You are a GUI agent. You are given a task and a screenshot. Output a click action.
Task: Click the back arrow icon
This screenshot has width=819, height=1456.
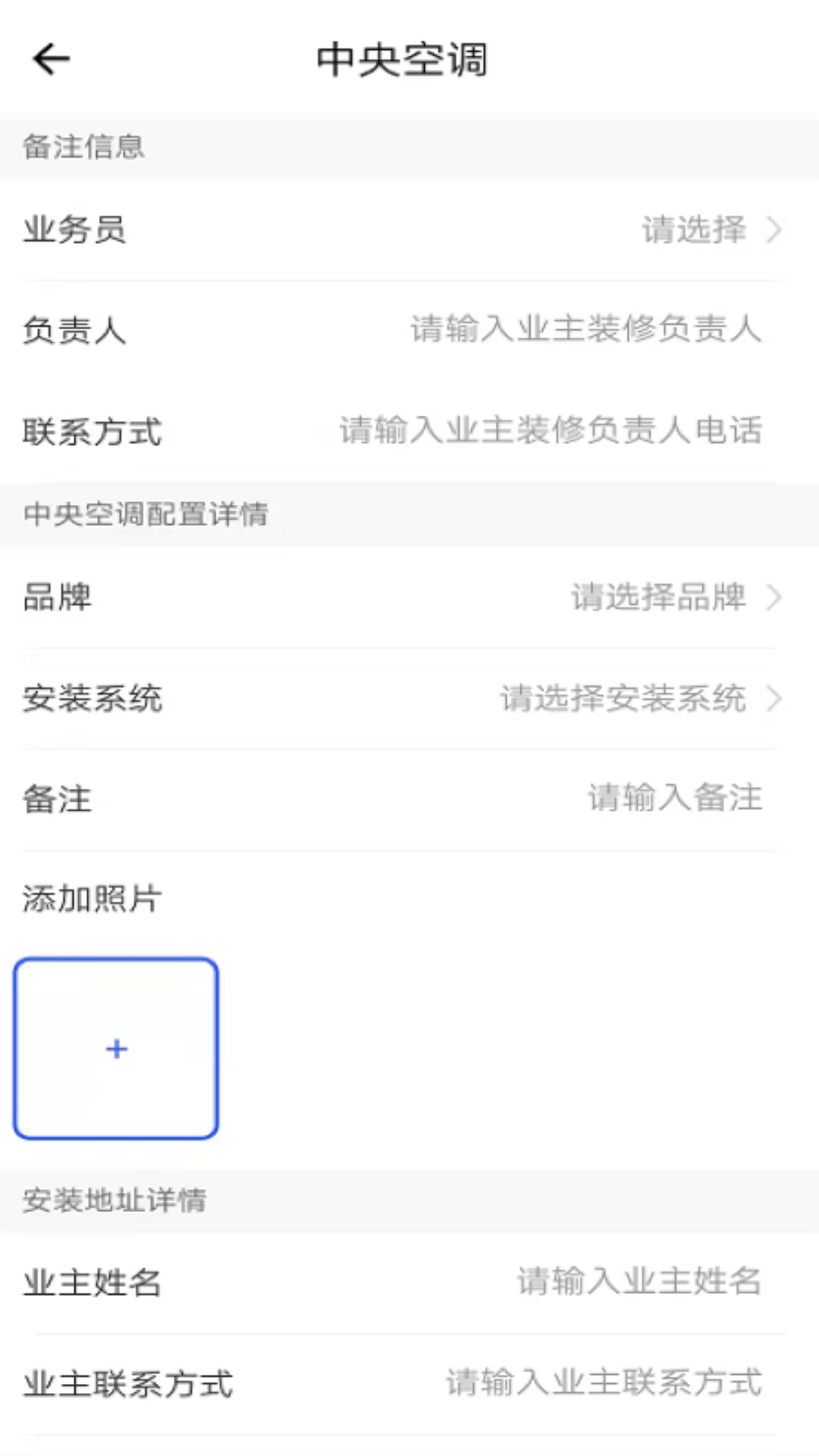coord(50,58)
